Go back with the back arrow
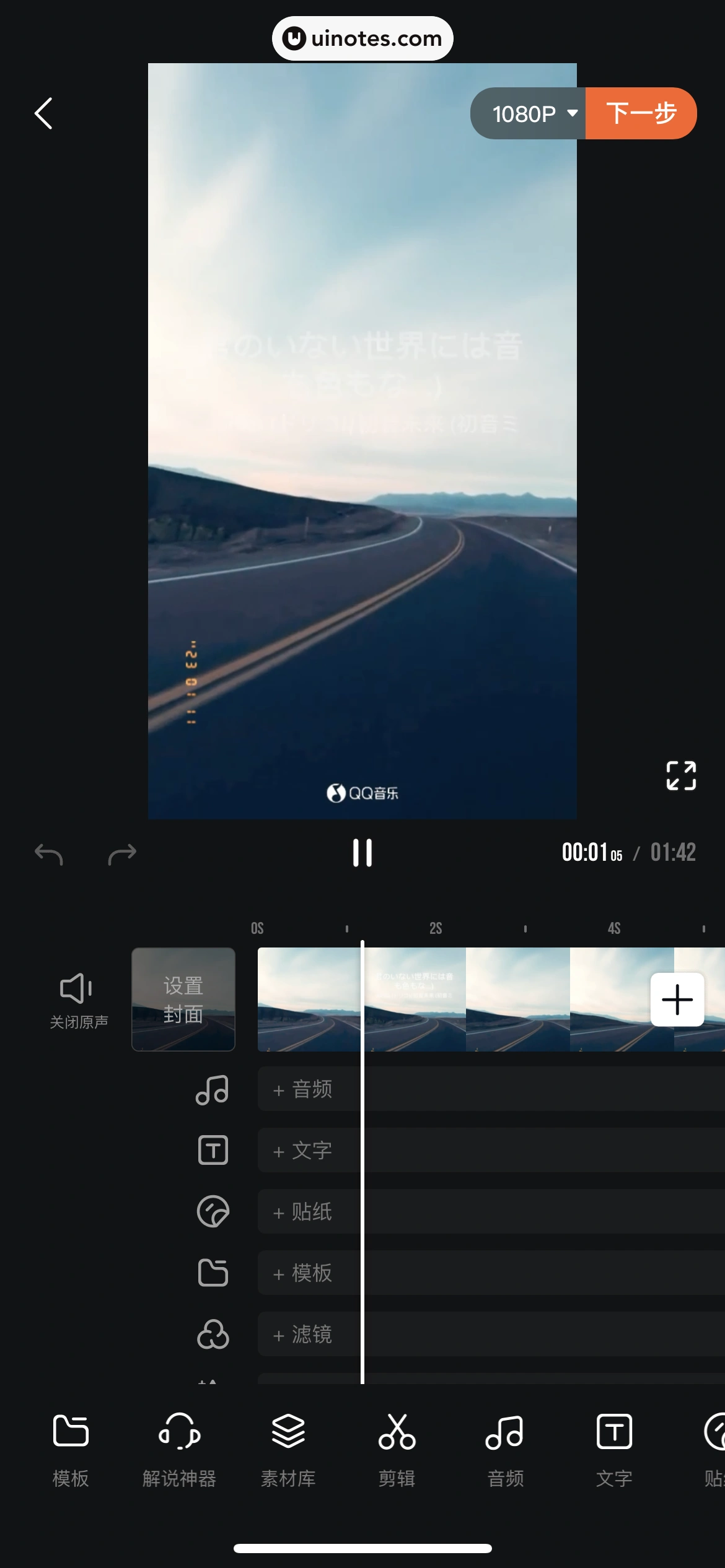 (x=43, y=113)
